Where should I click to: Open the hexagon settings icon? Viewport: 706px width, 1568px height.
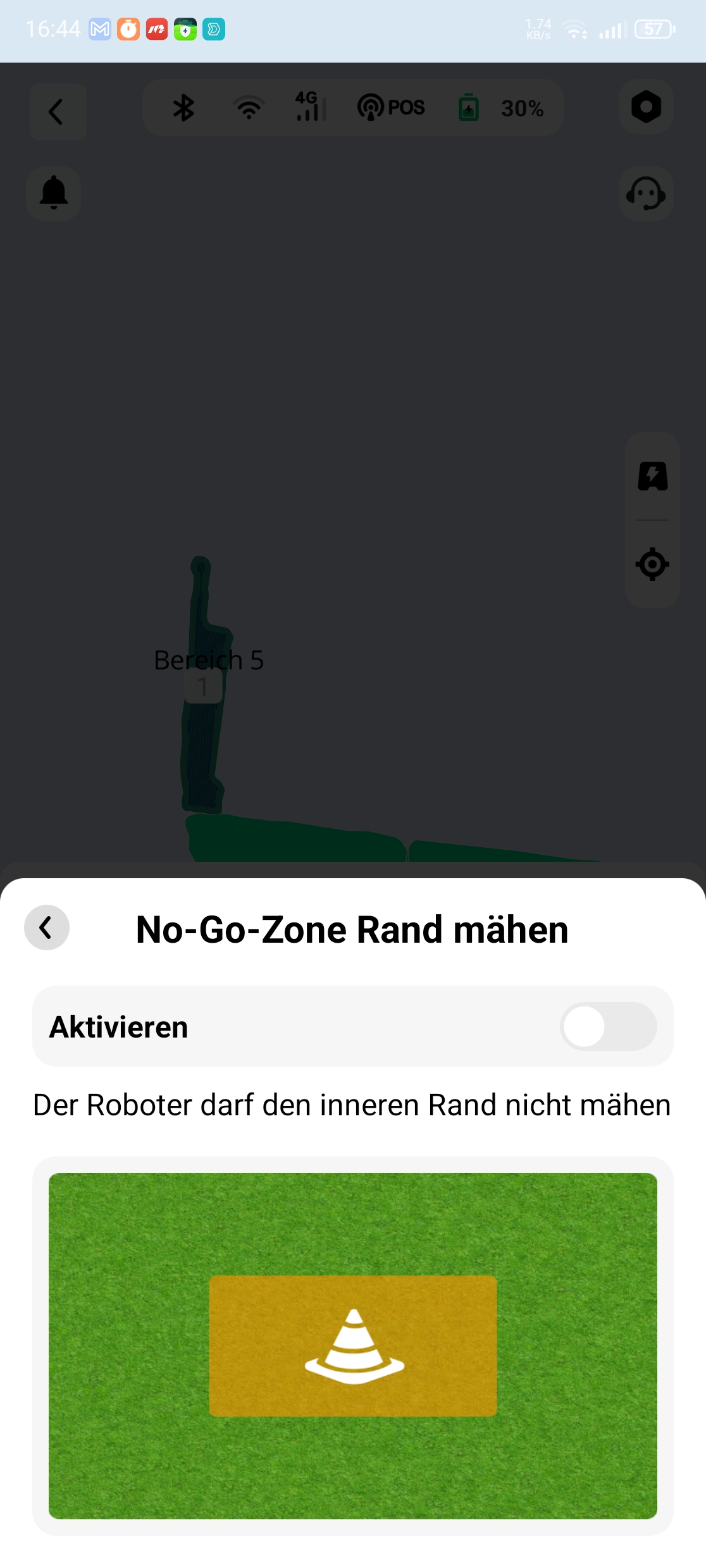coord(646,107)
